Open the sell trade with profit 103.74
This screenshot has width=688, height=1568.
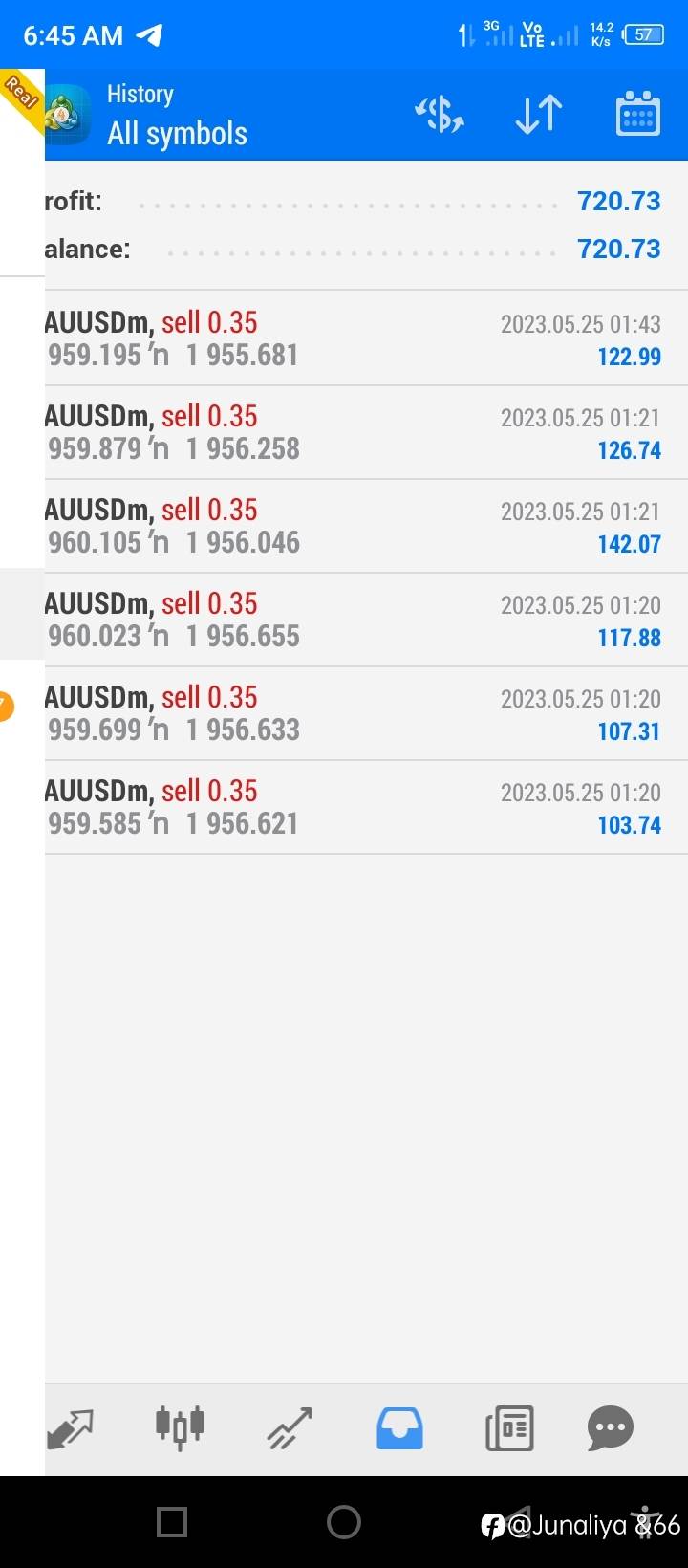pyautogui.click(x=366, y=807)
